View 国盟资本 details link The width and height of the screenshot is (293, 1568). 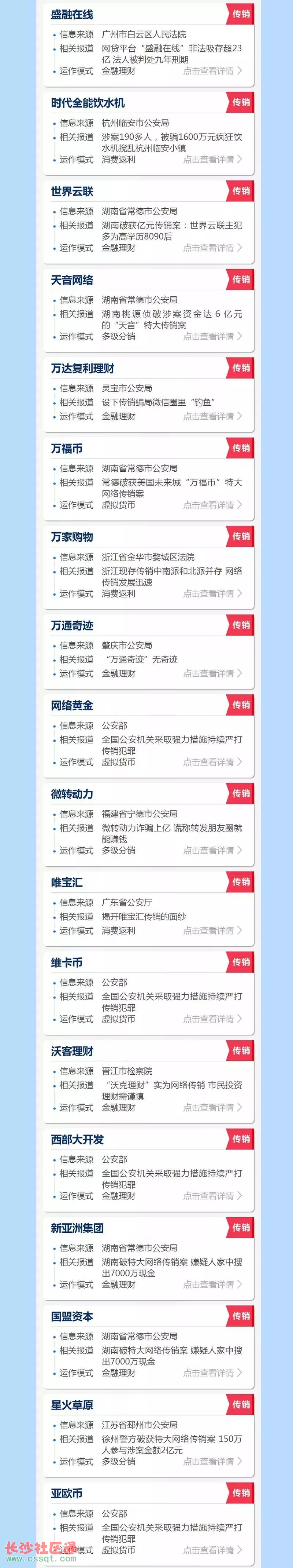212,1373
